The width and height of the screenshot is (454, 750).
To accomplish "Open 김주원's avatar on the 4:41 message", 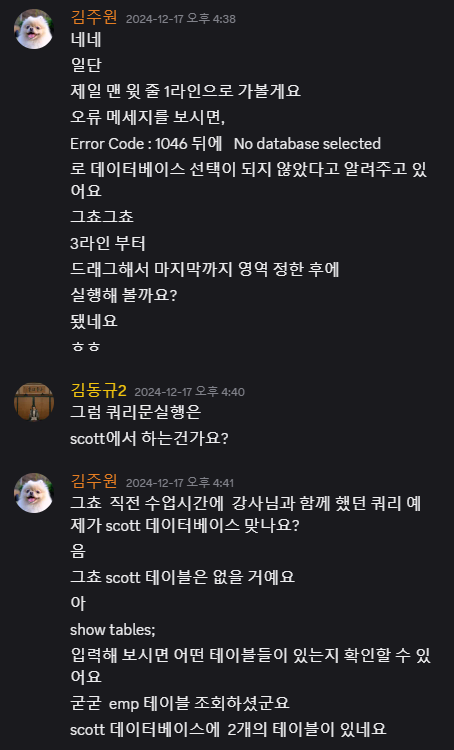I will pos(33,493).
